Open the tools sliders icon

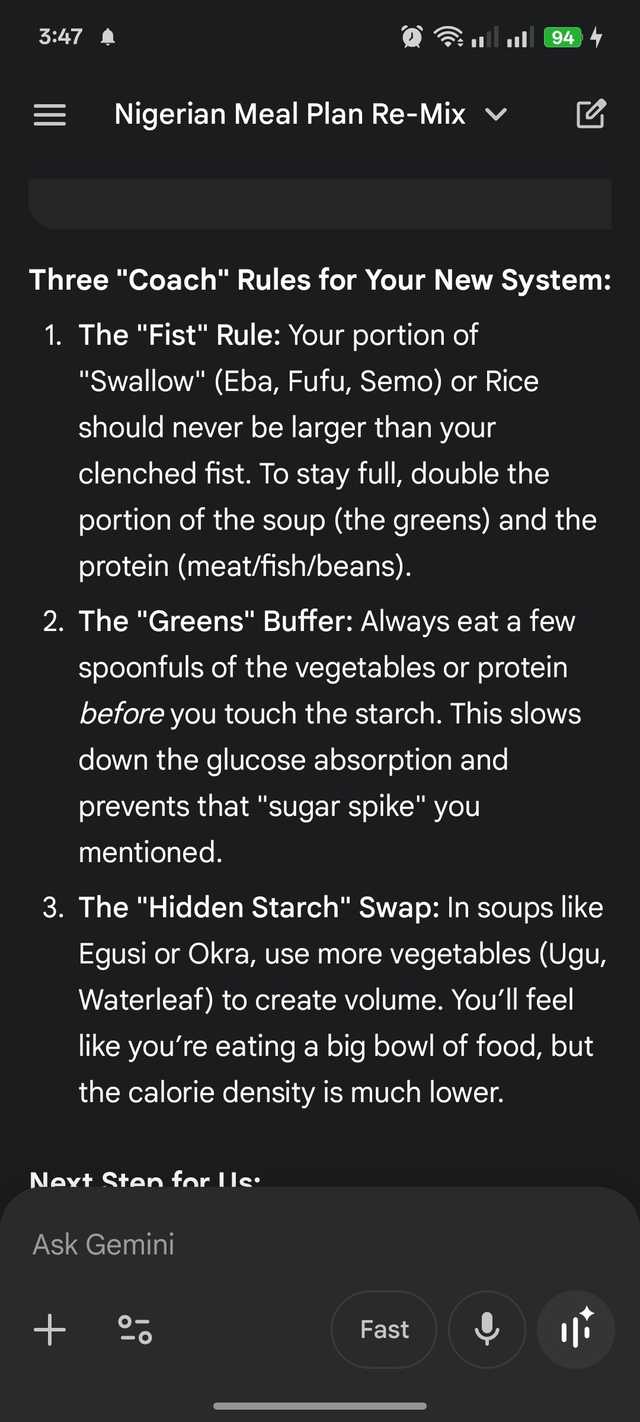(135, 1329)
